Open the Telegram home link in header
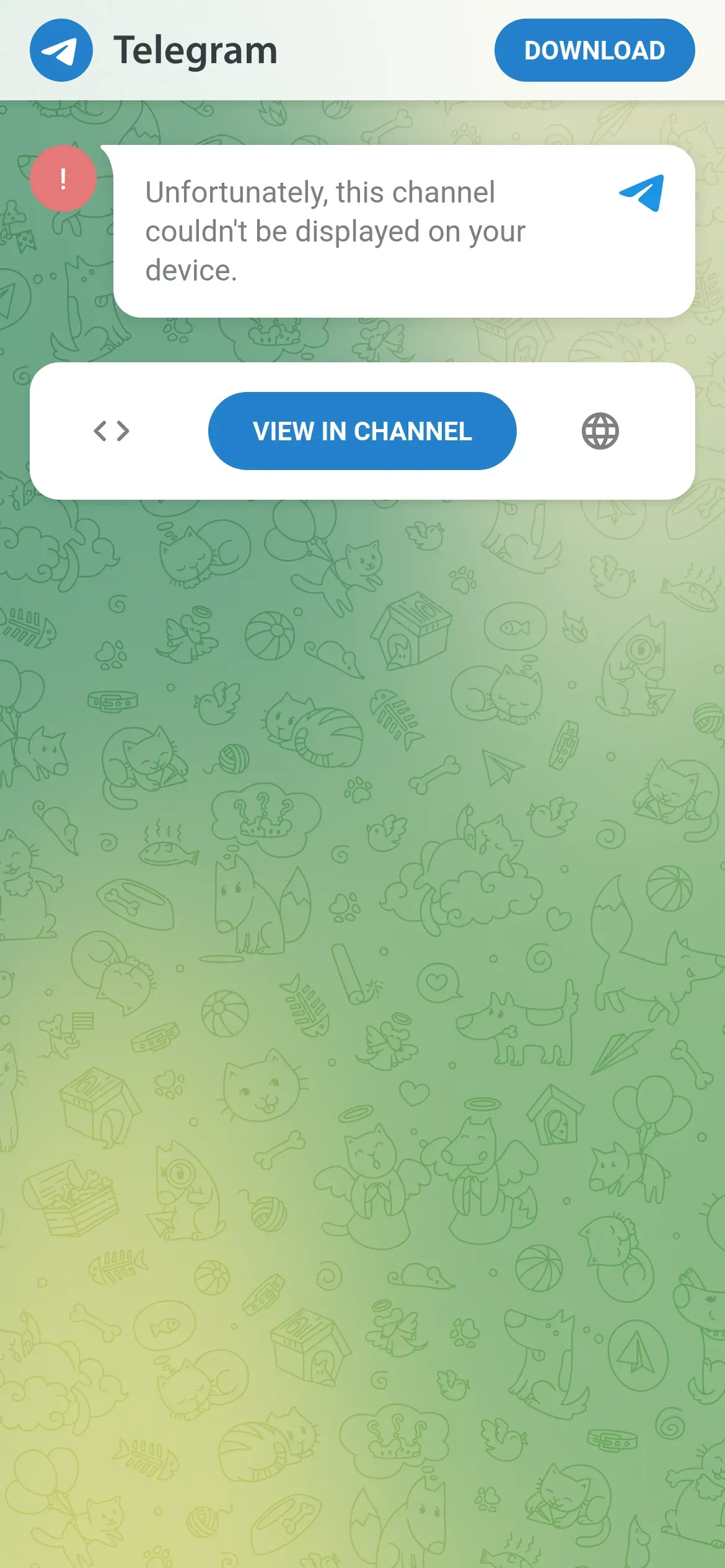 coord(154,50)
